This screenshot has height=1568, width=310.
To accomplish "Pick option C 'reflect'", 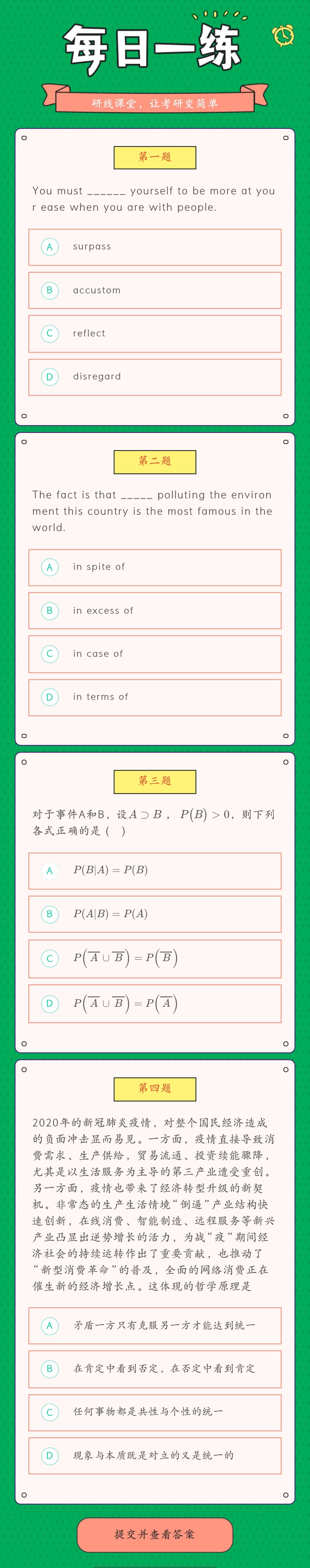I will (x=155, y=334).
